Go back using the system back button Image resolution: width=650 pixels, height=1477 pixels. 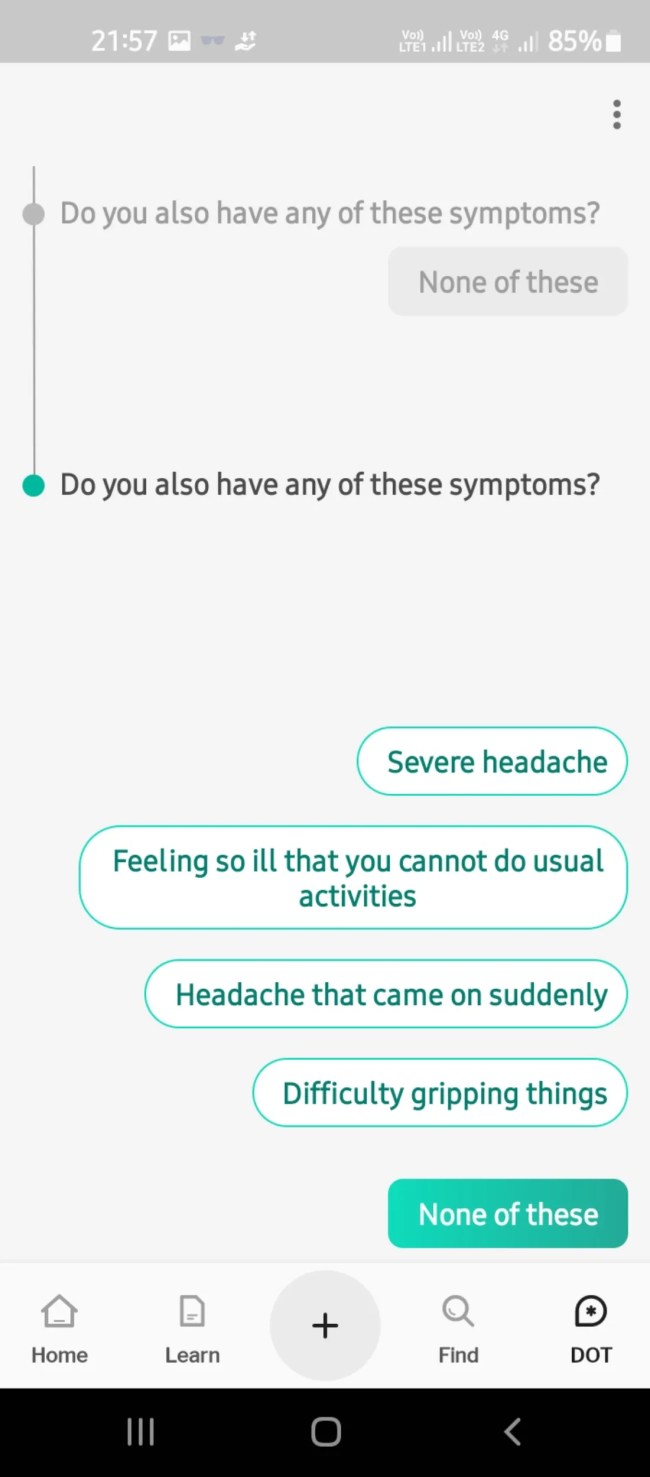pyautogui.click(x=512, y=1432)
